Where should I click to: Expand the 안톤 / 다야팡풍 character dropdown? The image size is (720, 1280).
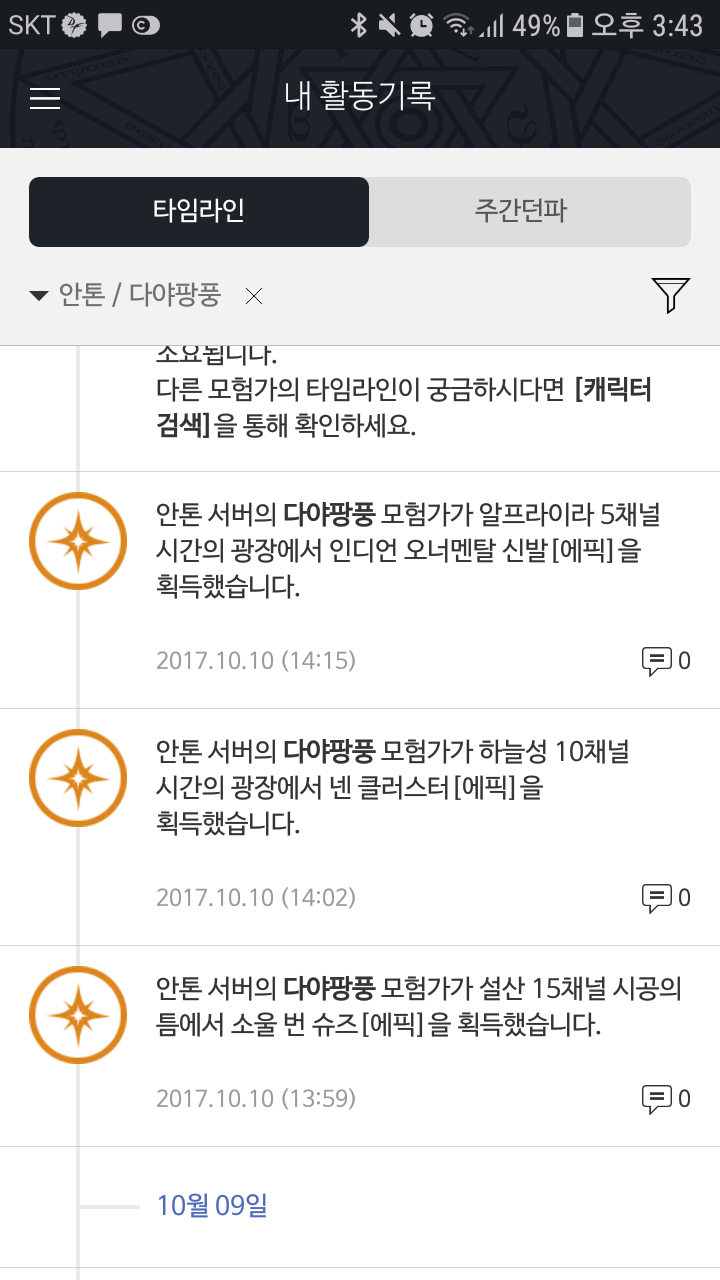point(125,295)
